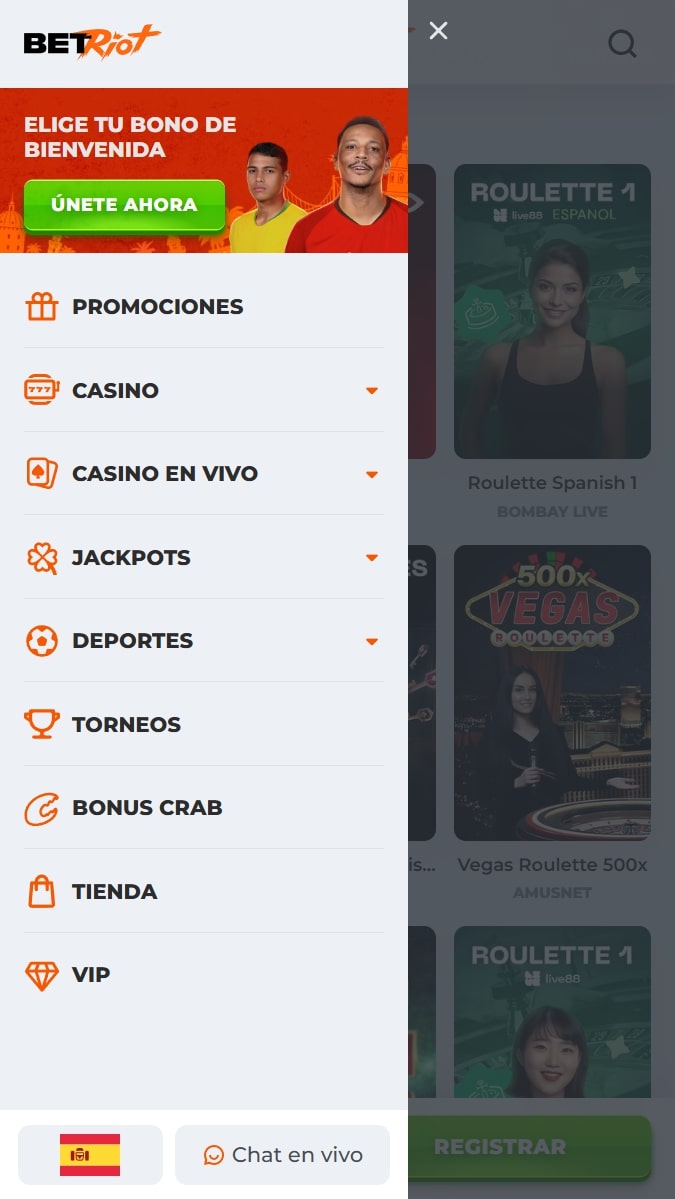Tap the ÚNETE AHORA button
Screen dimensions: 675x1199
pos(125,205)
